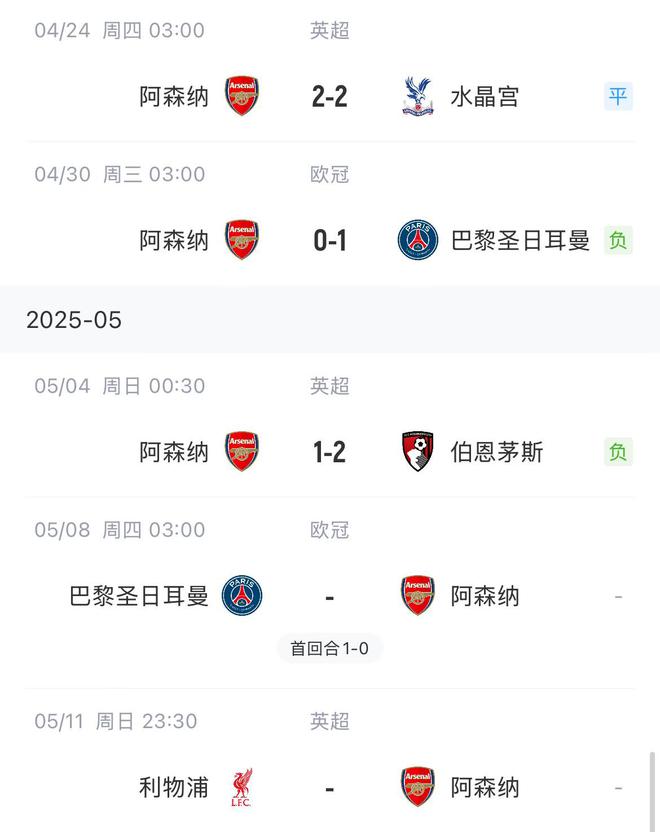Open the Arsenal 2-2 Crystal Palace match
This screenshot has width=660, height=832.
pos(329,96)
